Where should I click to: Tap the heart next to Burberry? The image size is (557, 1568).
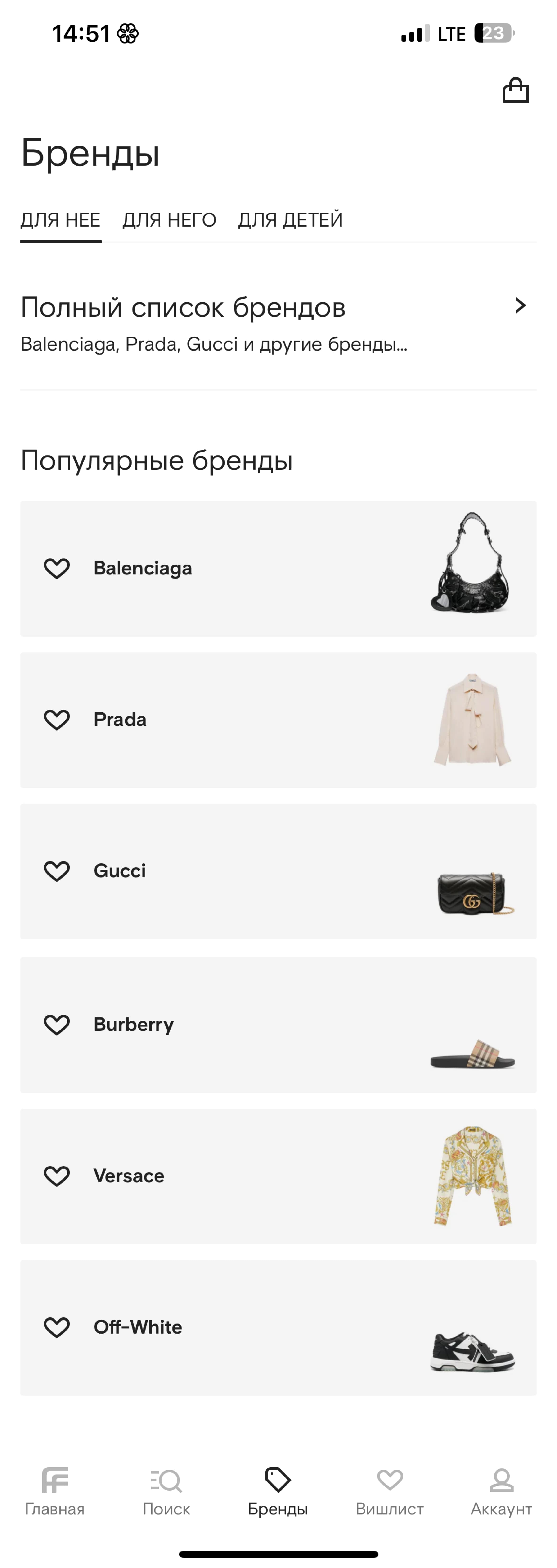pos(57,1024)
